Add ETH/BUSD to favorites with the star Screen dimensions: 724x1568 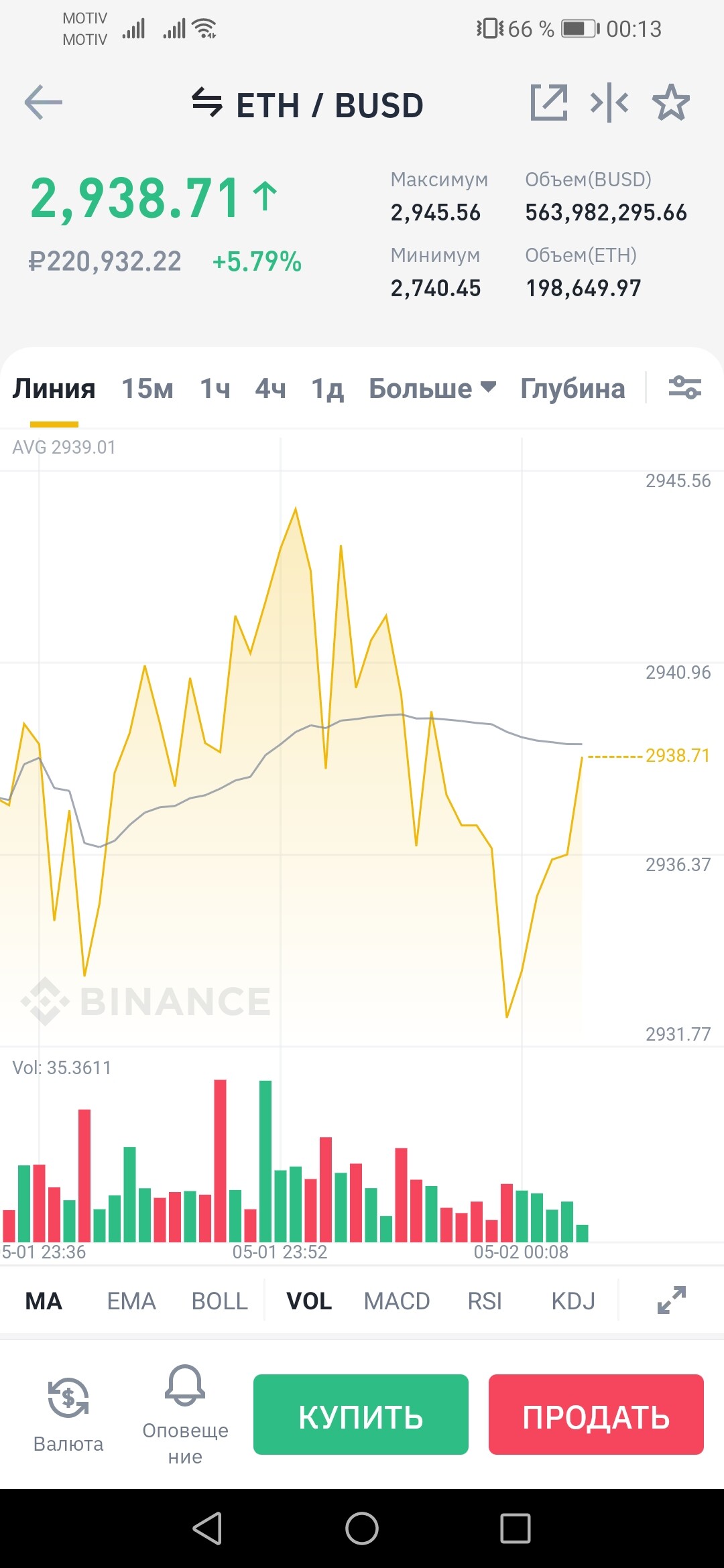point(671,103)
